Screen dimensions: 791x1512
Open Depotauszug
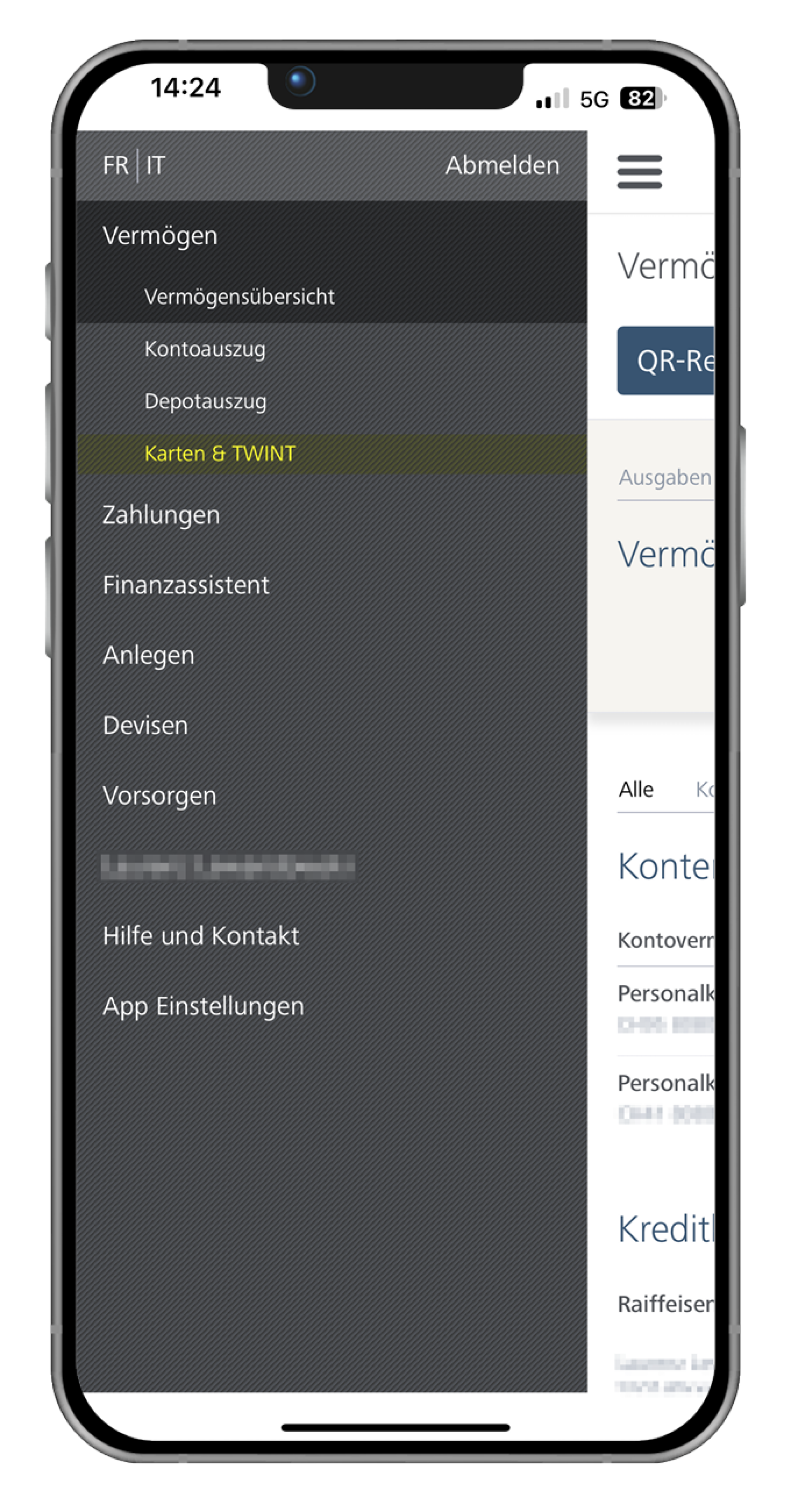(205, 402)
